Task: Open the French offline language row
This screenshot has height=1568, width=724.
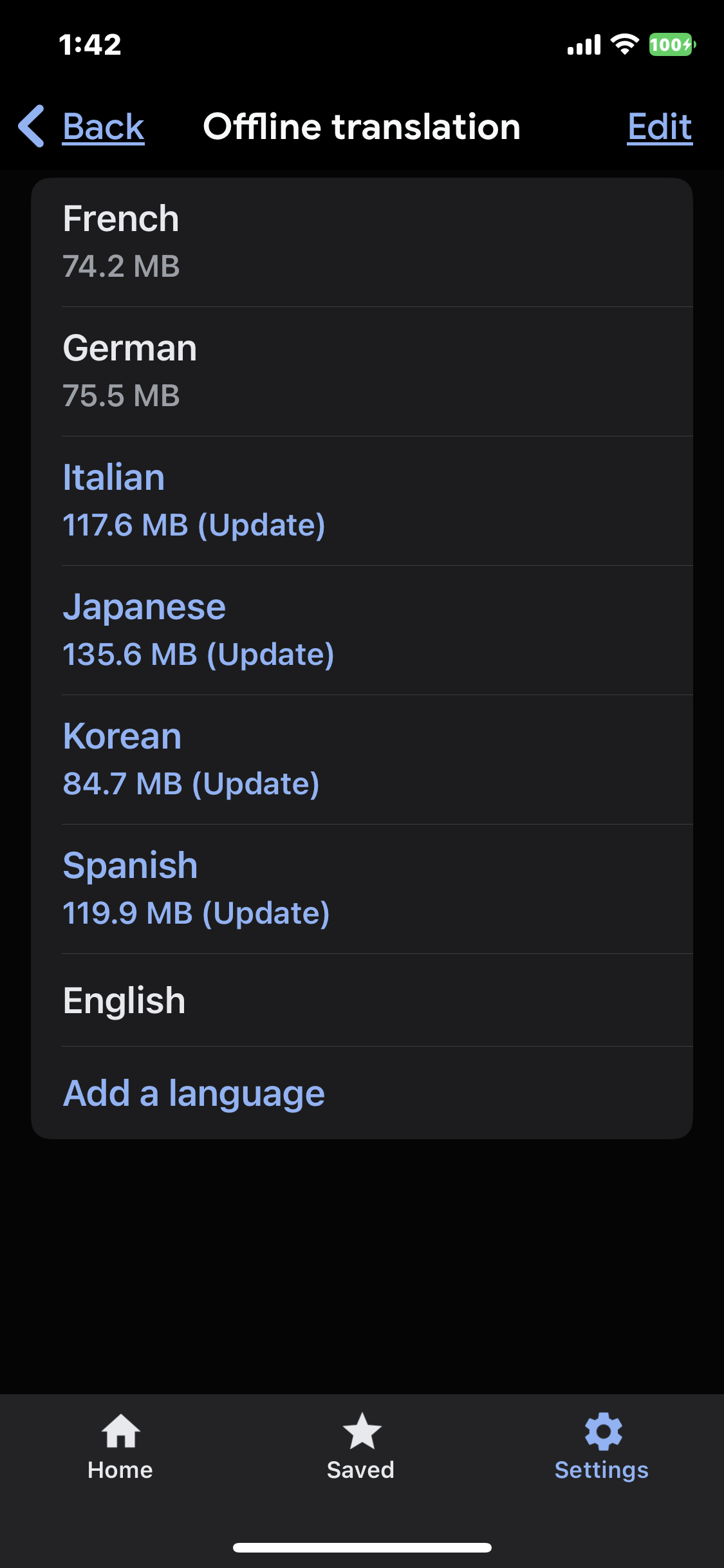Action: (x=362, y=242)
